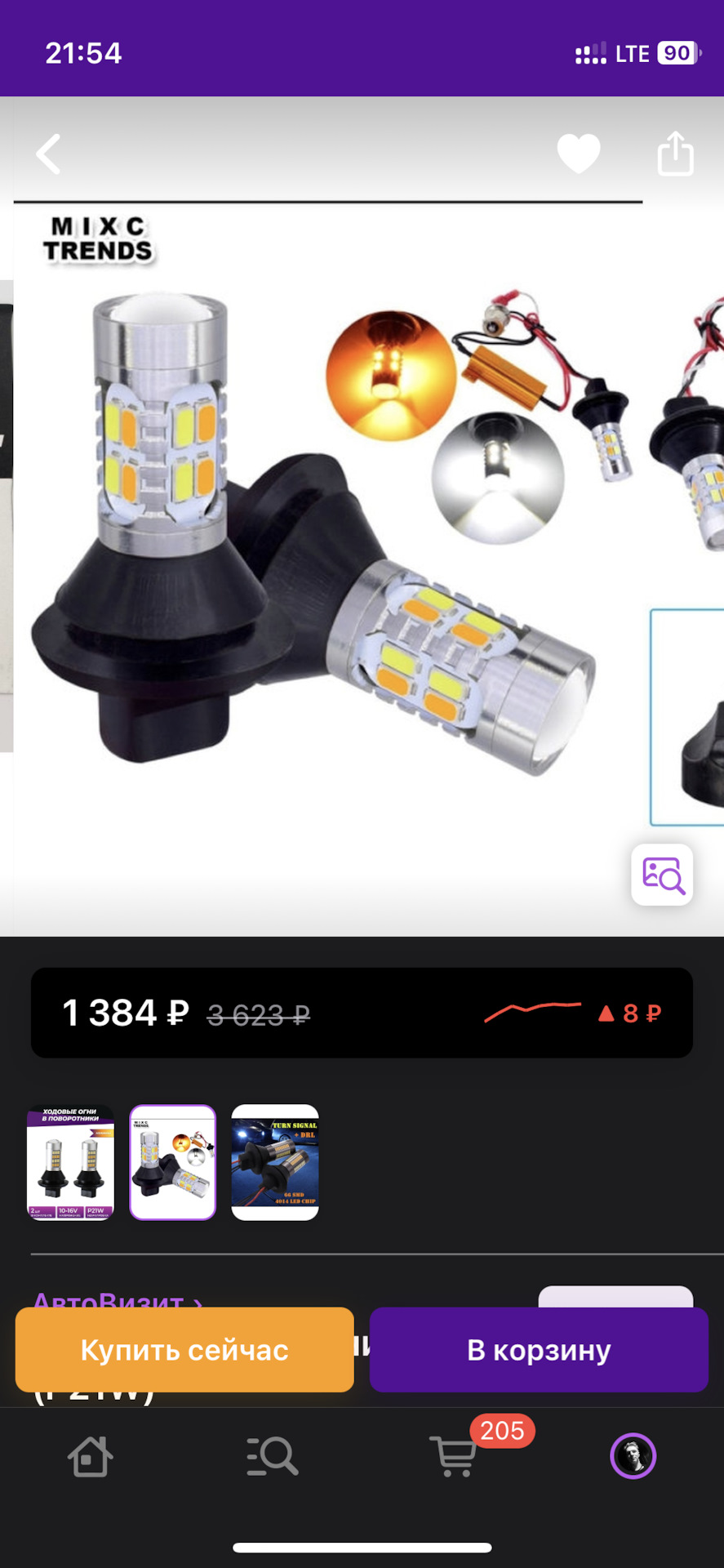Select the third thumbnail labeled Turn Signal

pyautogui.click(x=275, y=1162)
